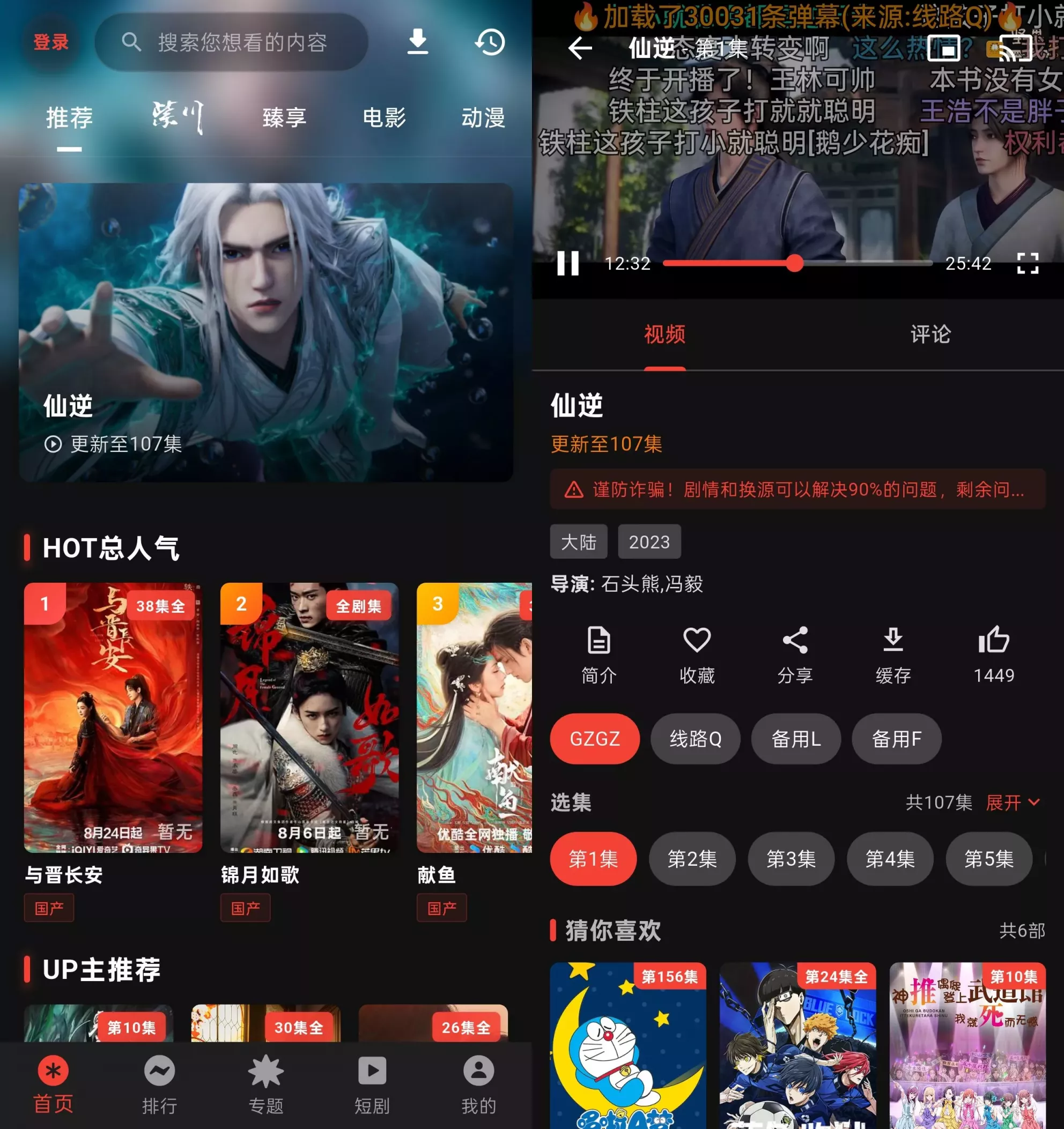Open the 我的 profile tab
The width and height of the screenshot is (1064, 1129).
tap(478, 1085)
